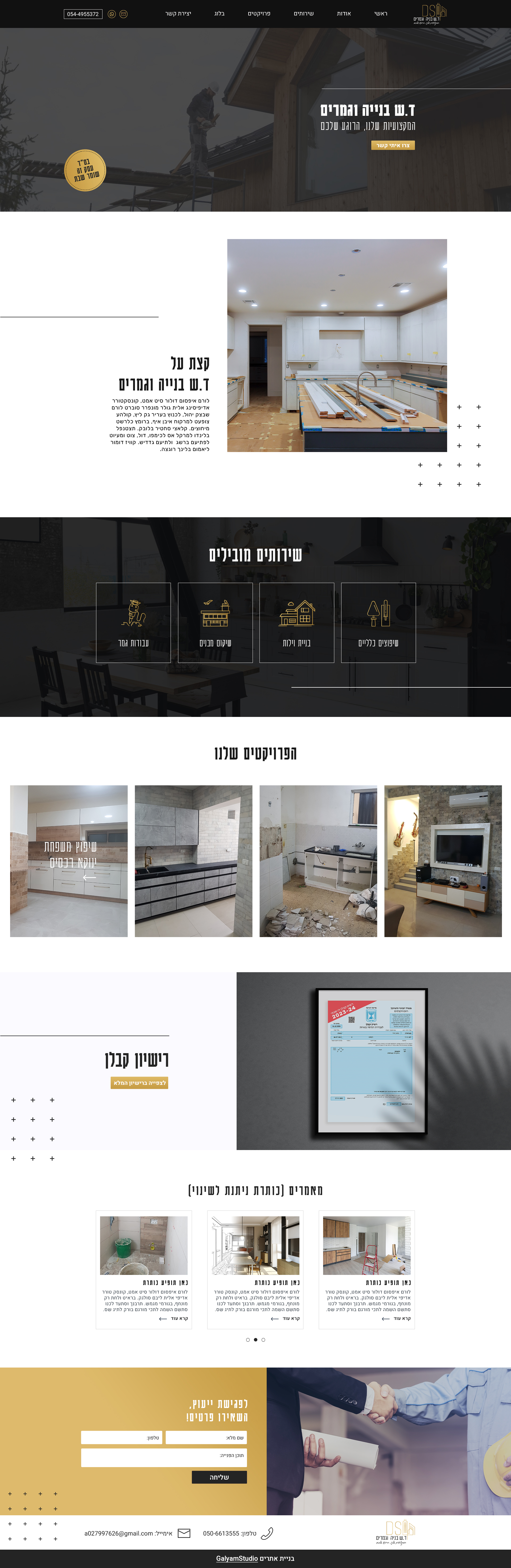Open the WhatsApp icon in the header
The width and height of the screenshot is (511, 1568).
click(111, 14)
